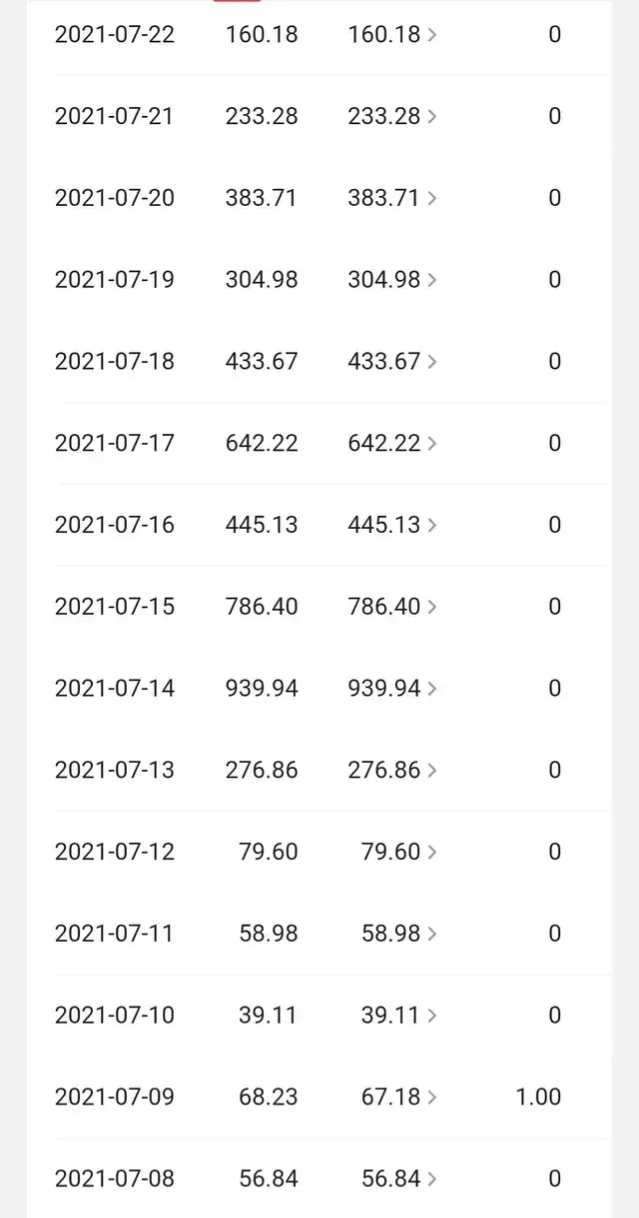Image resolution: width=639 pixels, height=1218 pixels.
Task: View the 642.22 breakdown for 2021-07-17
Action: [392, 443]
